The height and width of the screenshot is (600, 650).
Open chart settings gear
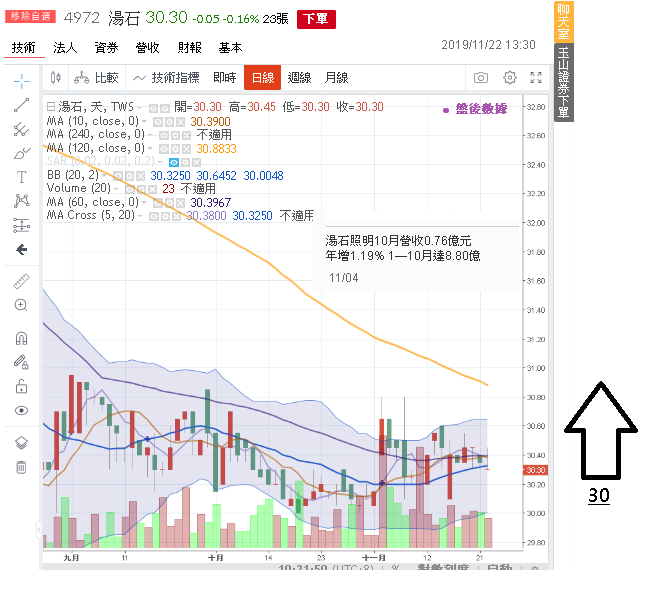click(x=509, y=77)
